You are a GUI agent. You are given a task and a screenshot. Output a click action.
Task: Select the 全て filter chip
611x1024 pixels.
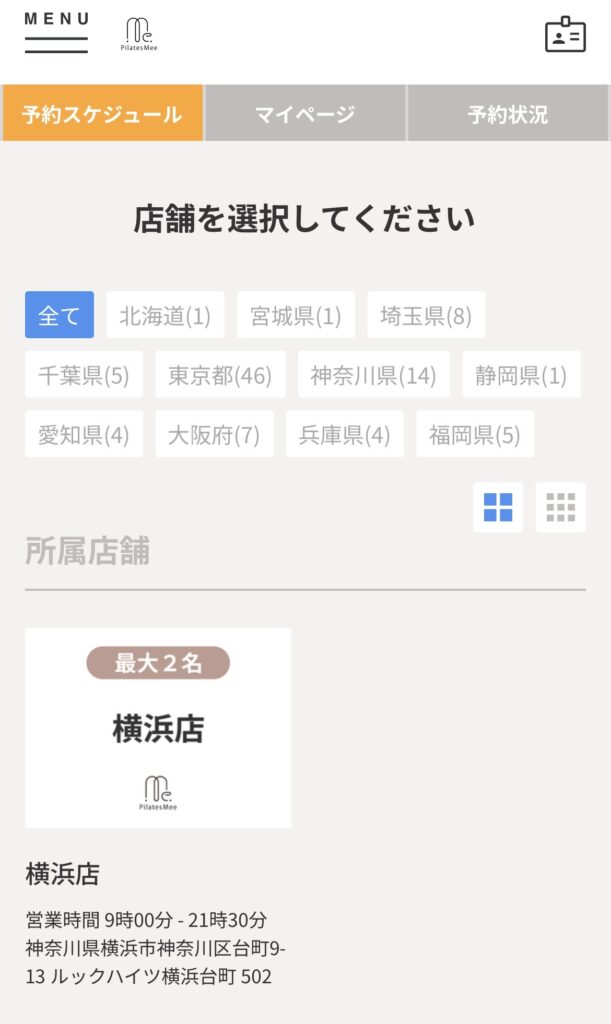coord(59,315)
